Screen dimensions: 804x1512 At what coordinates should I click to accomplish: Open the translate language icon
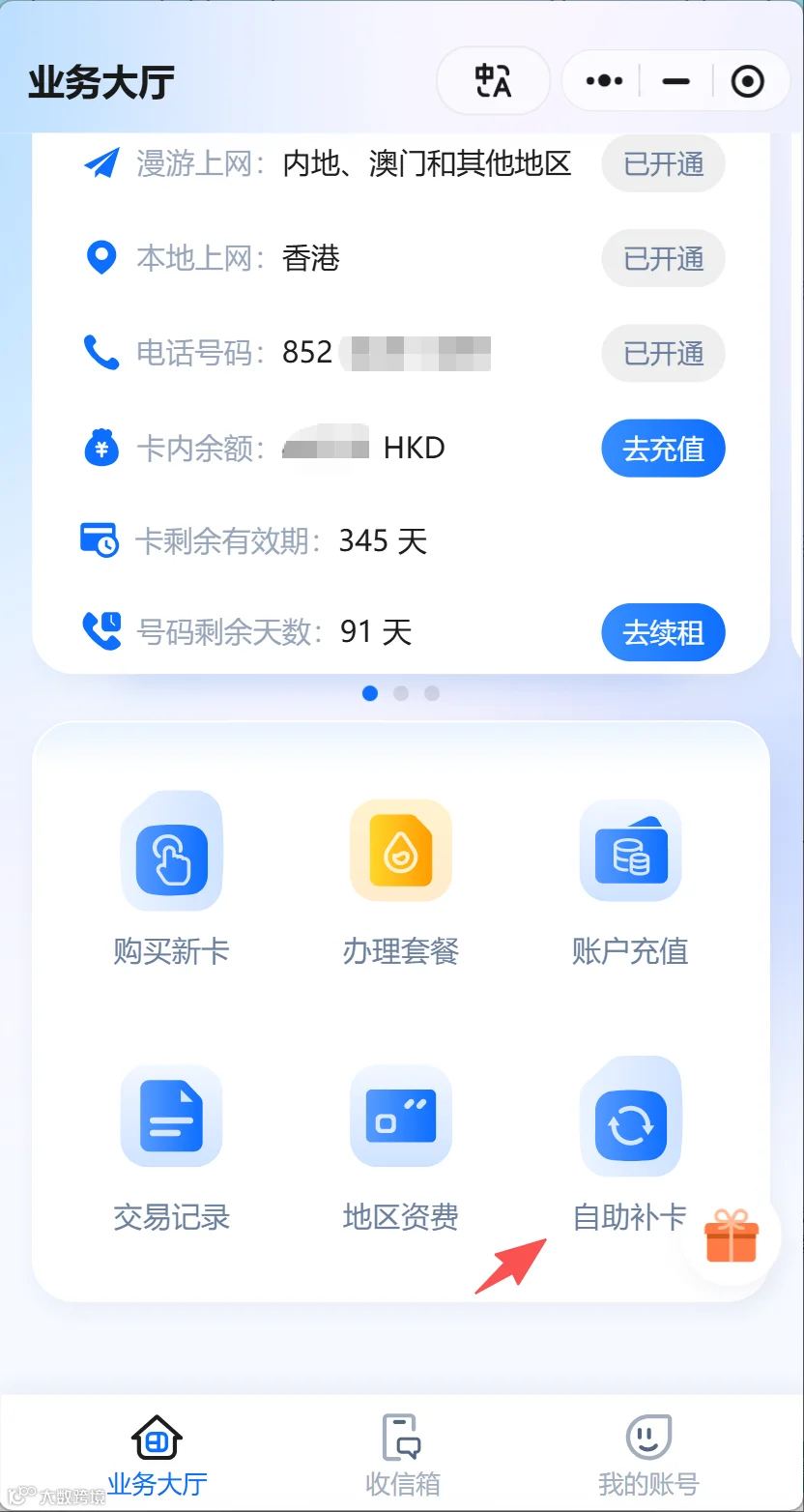(494, 81)
